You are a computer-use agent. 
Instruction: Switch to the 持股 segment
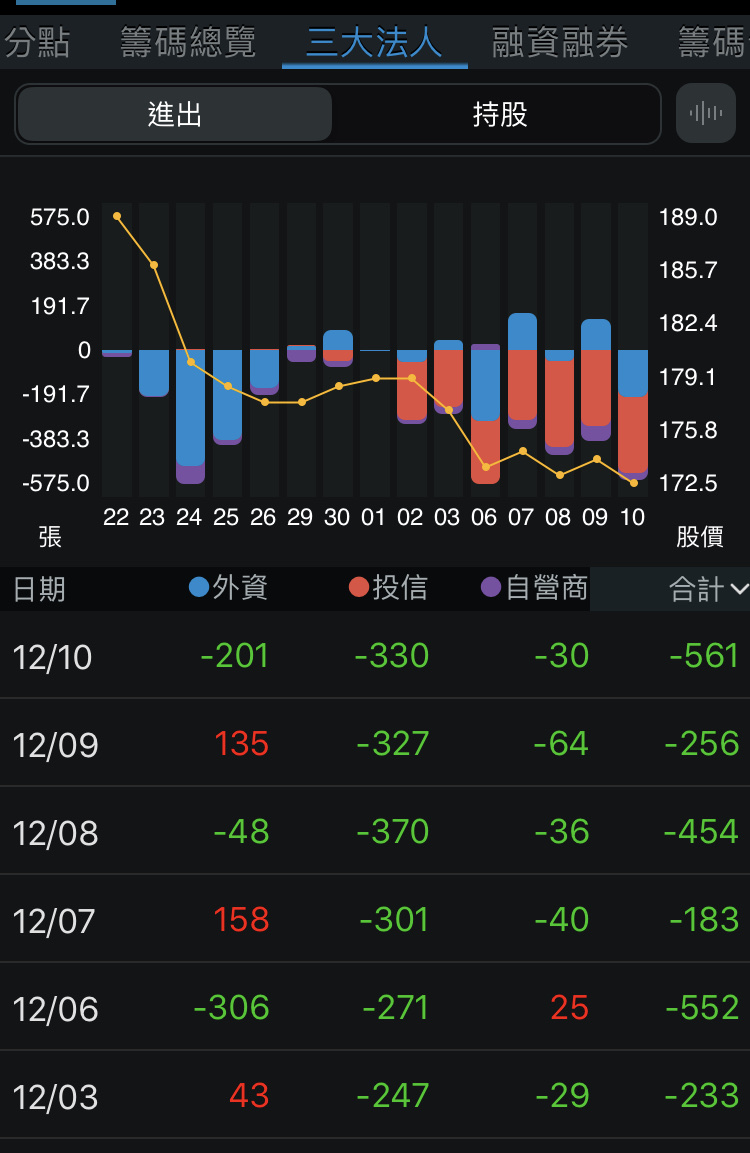click(499, 114)
